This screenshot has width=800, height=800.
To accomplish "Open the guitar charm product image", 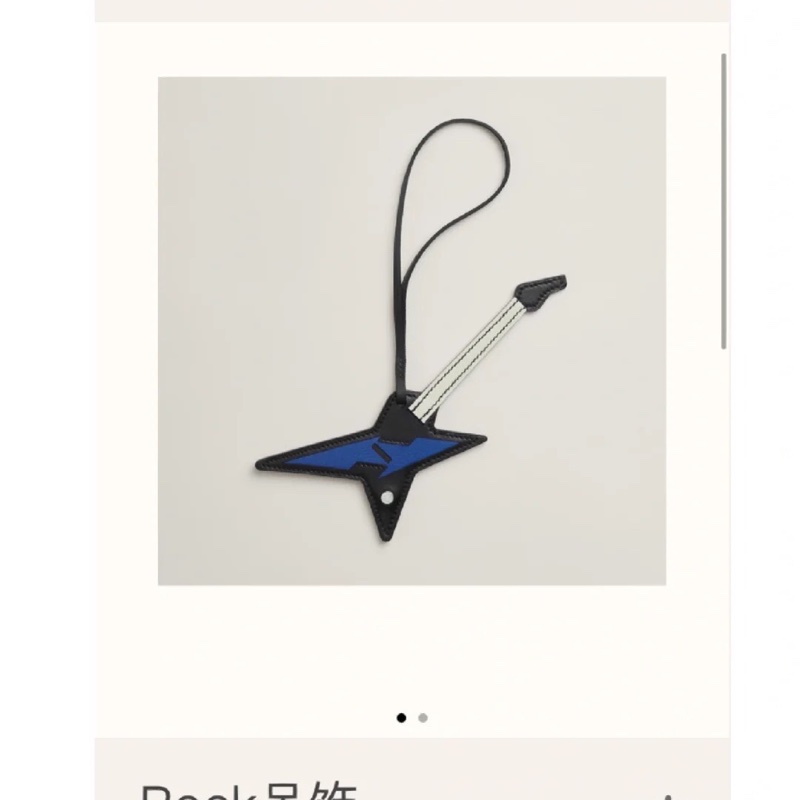I will pos(412,331).
